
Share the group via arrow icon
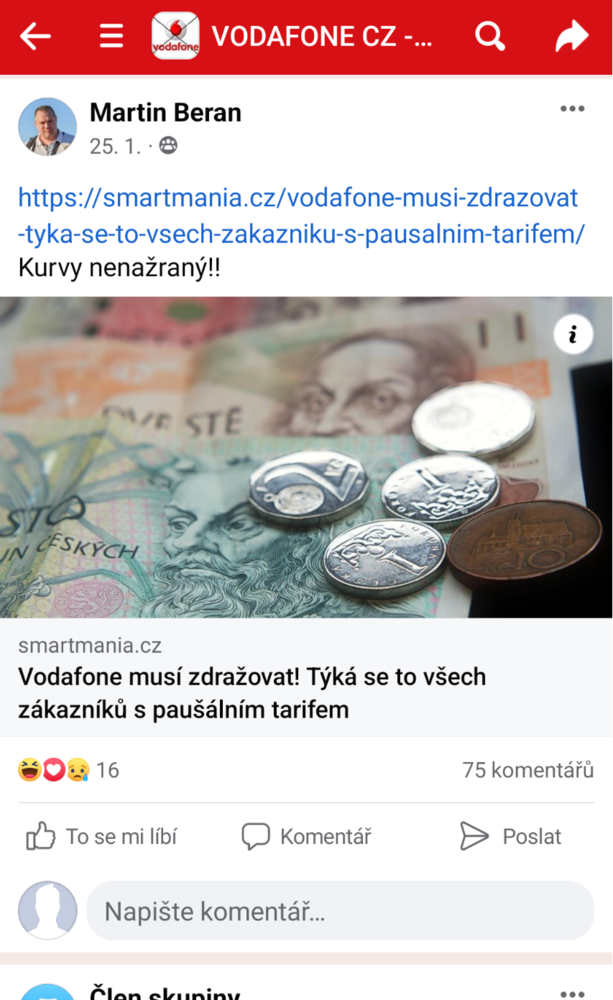(x=571, y=36)
